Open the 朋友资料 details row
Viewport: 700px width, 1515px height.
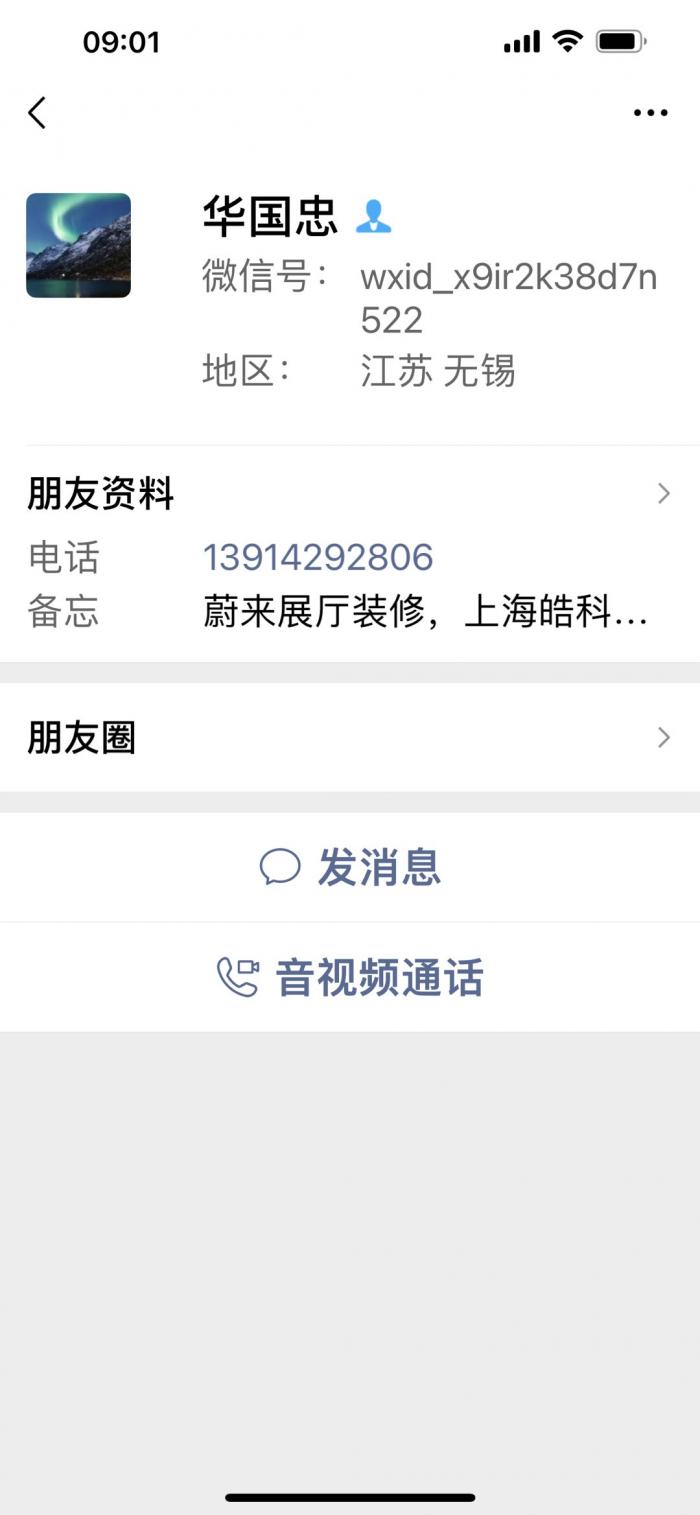(350, 494)
